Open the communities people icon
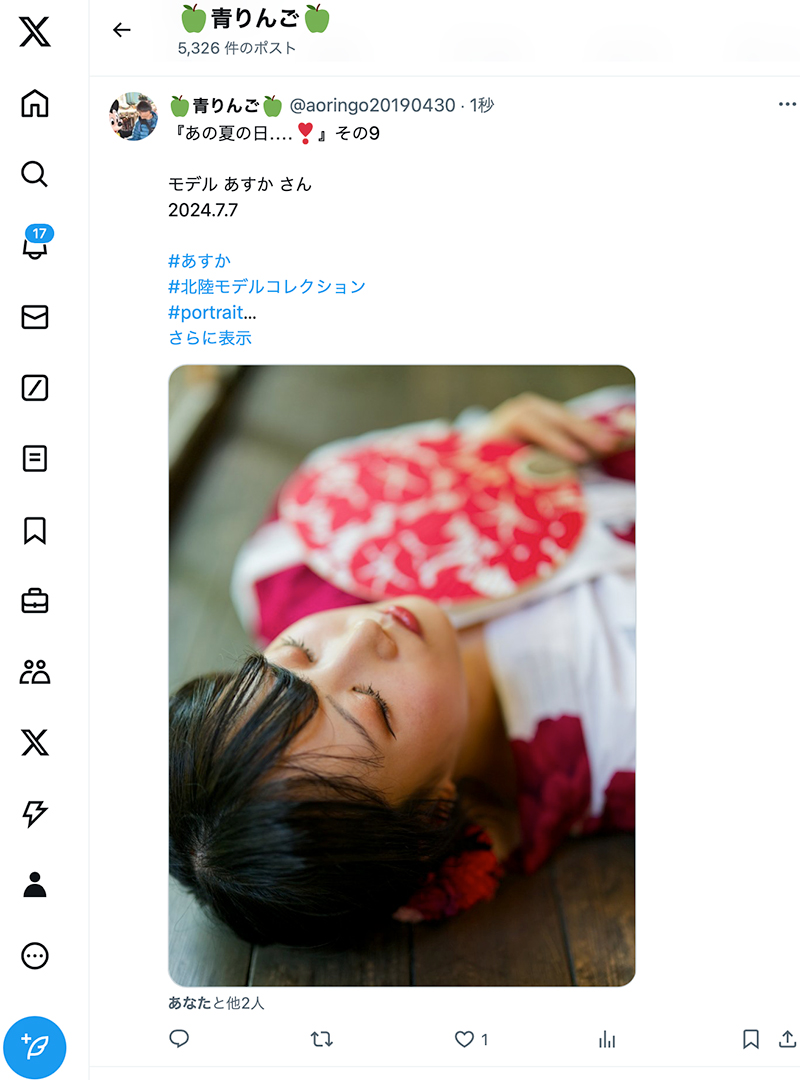The image size is (800, 1080). coord(34,672)
